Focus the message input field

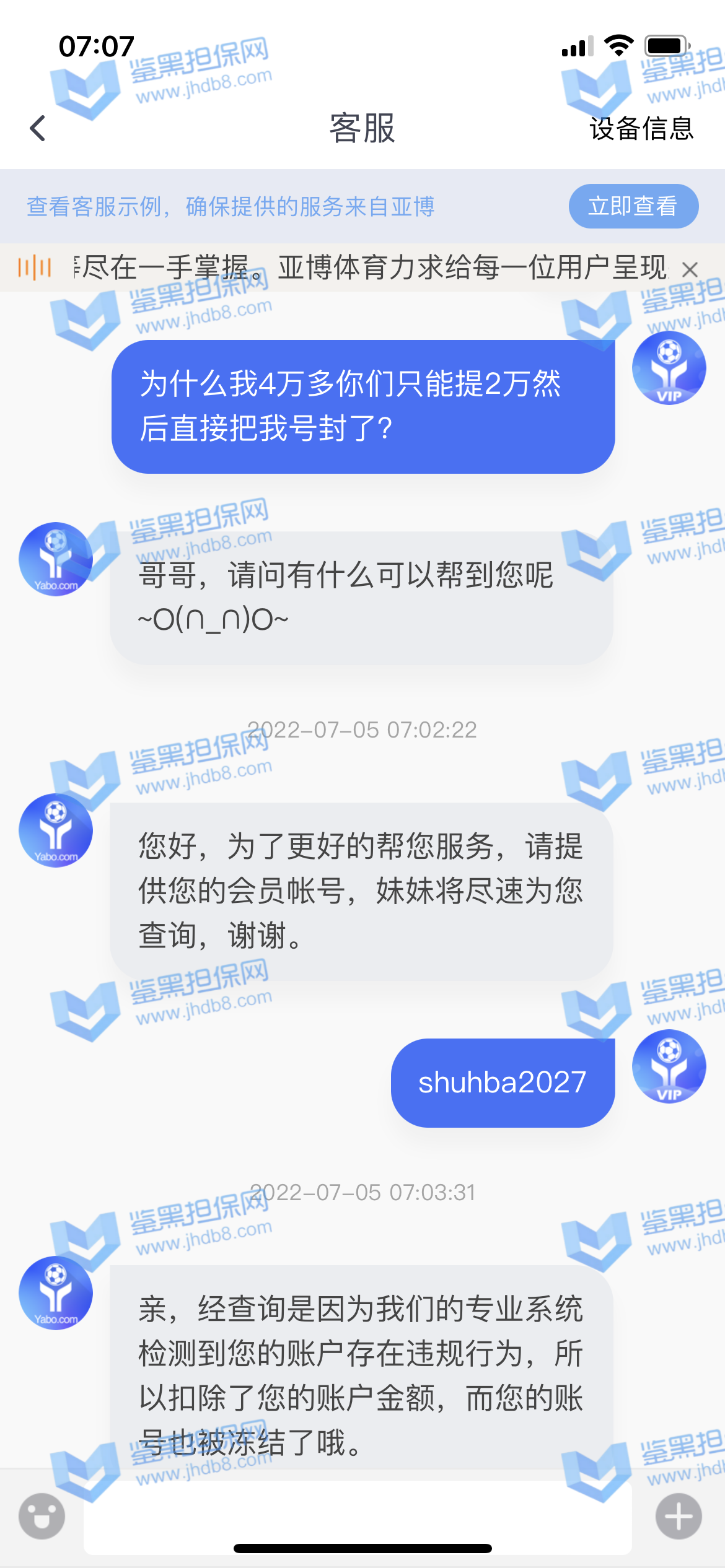[358, 1511]
